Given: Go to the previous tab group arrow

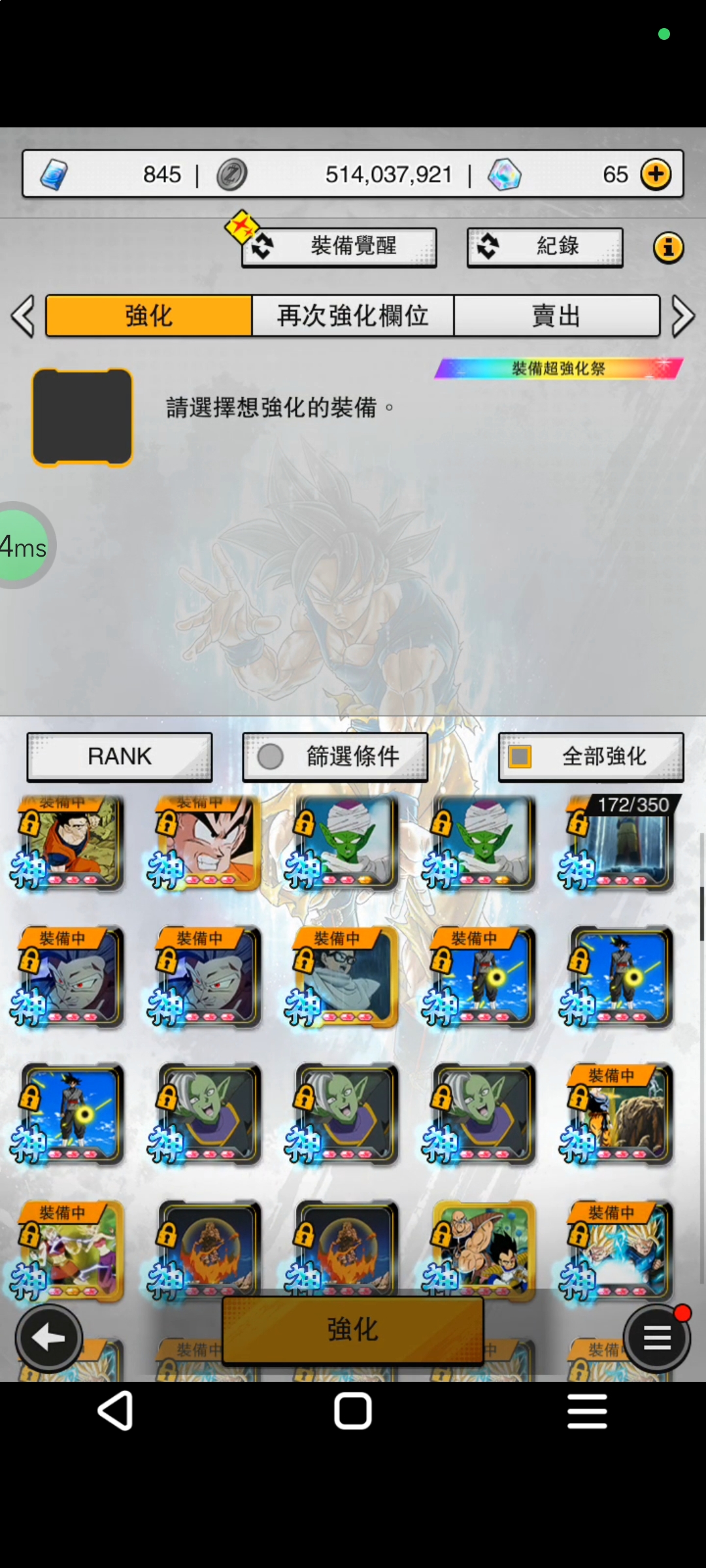Looking at the screenshot, I should click(23, 317).
